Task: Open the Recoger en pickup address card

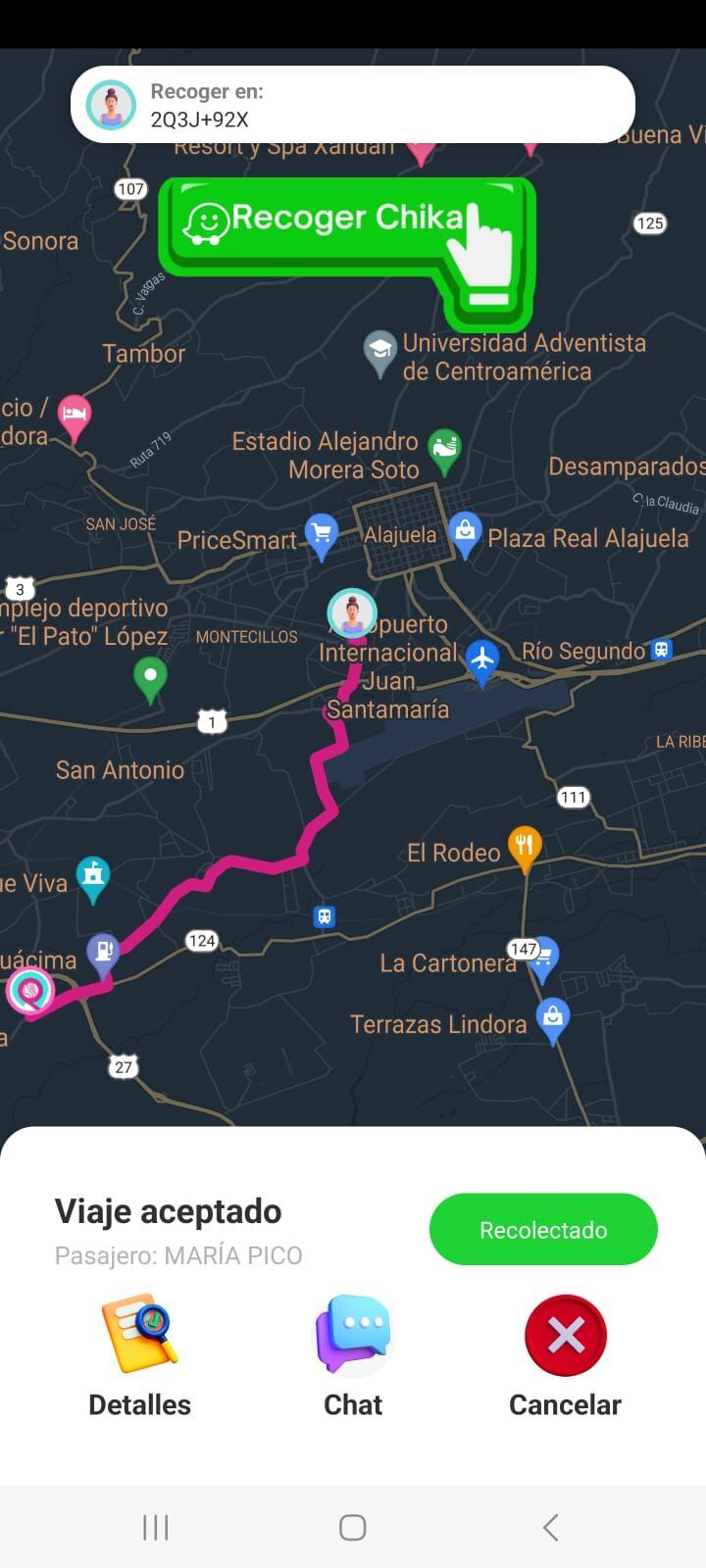Action: pos(353,105)
